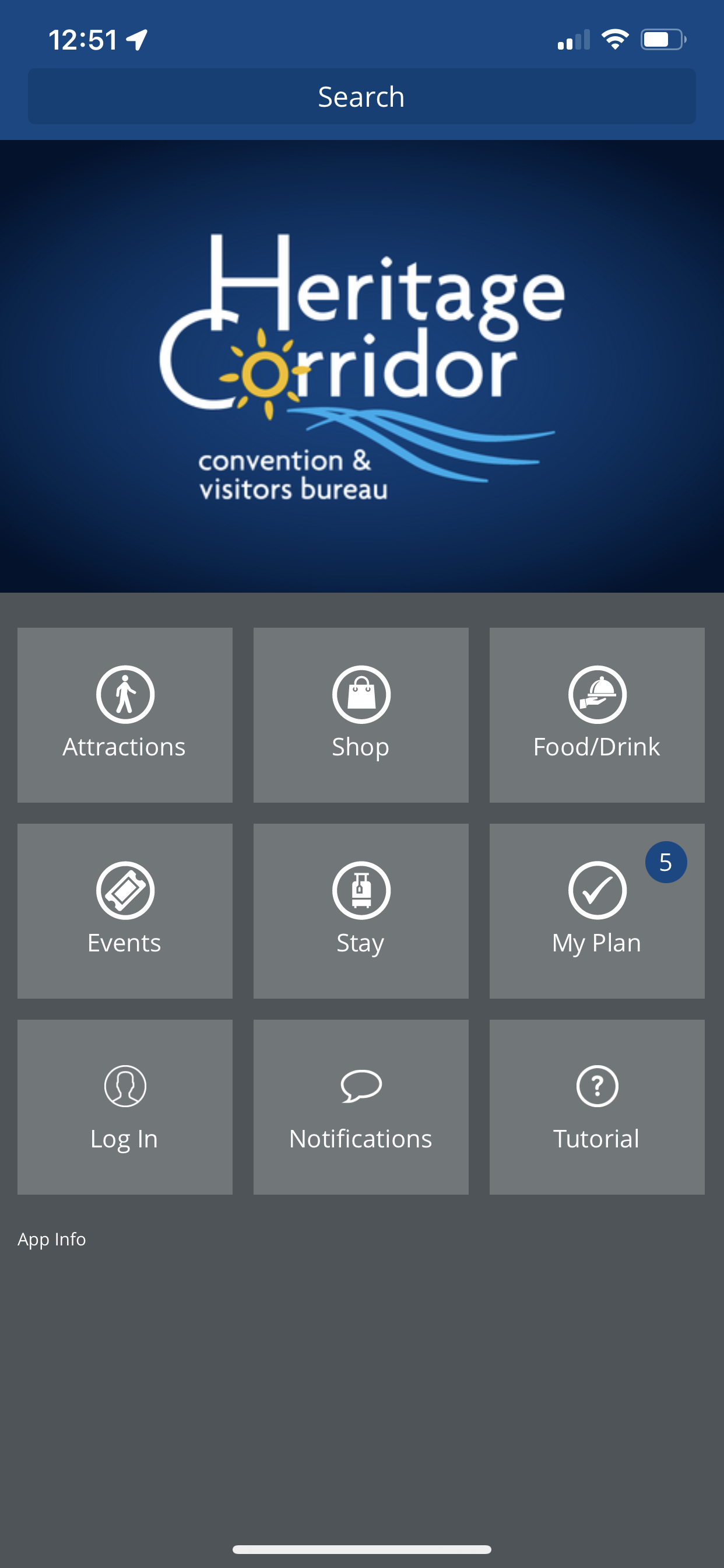Tap the Search field at top
This screenshot has height=1568, width=724.
[362, 96]
